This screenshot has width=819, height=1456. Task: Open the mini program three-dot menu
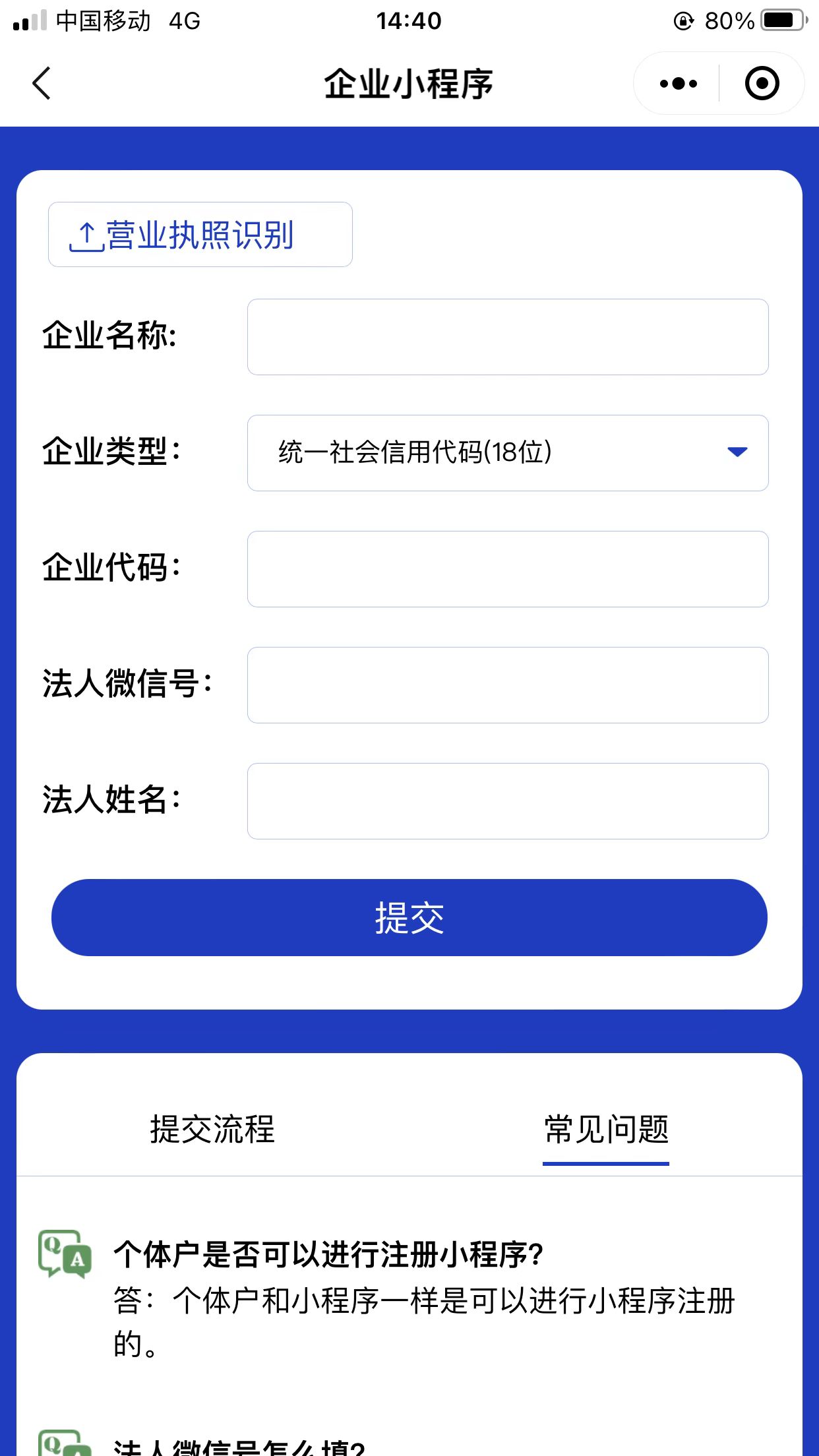[678, 84]
